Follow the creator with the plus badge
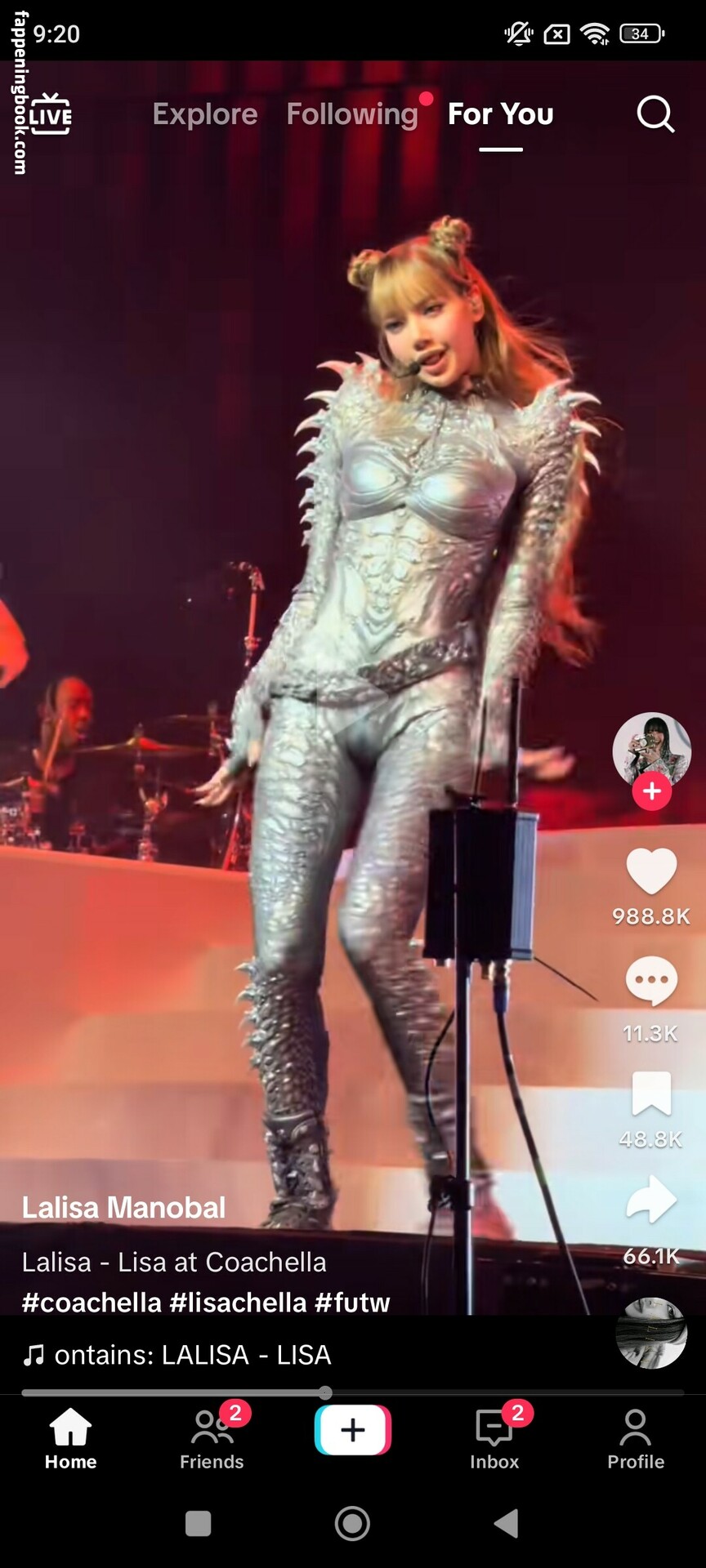This screenshot has height=1568, width=706. click(651, 791)
